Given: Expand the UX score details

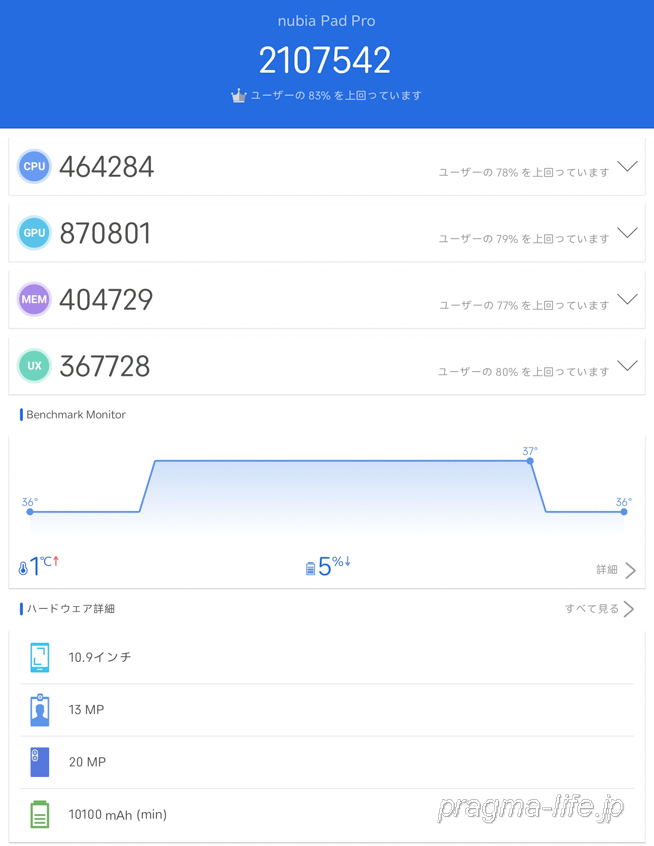Looking at the screenshot, I should (x=627, y=366).
